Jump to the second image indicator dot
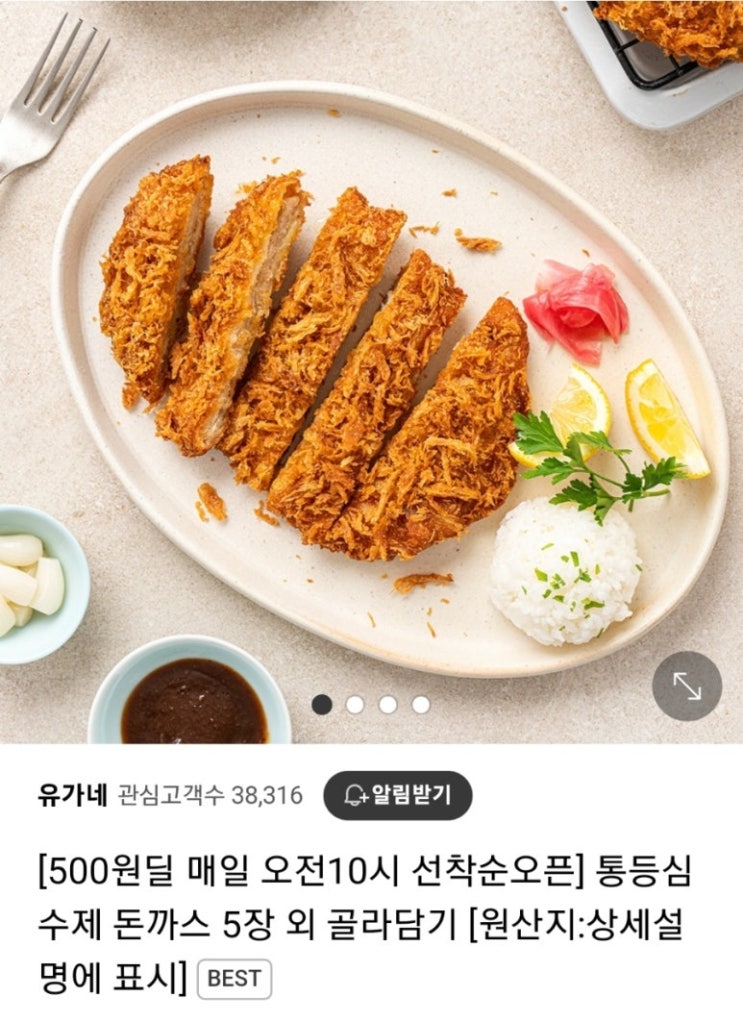This screenshot has height=1022, width=743. tap(355, 705)
